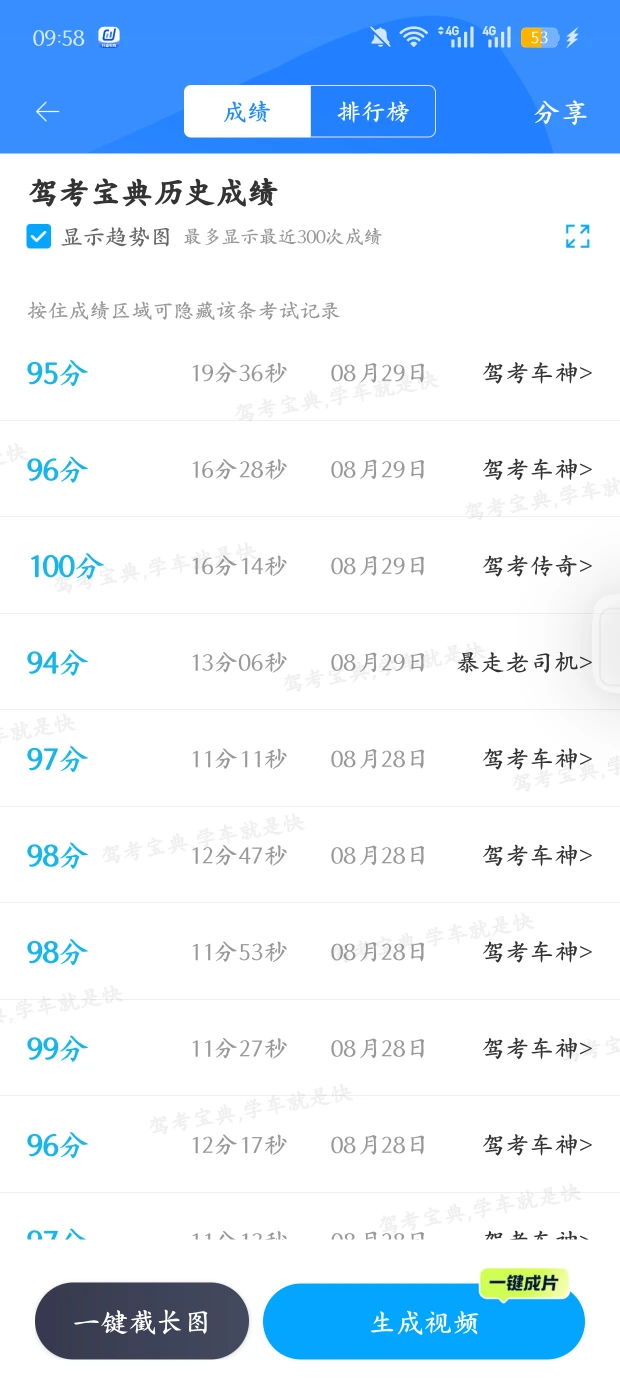Select the 成绩 tab

247,111
